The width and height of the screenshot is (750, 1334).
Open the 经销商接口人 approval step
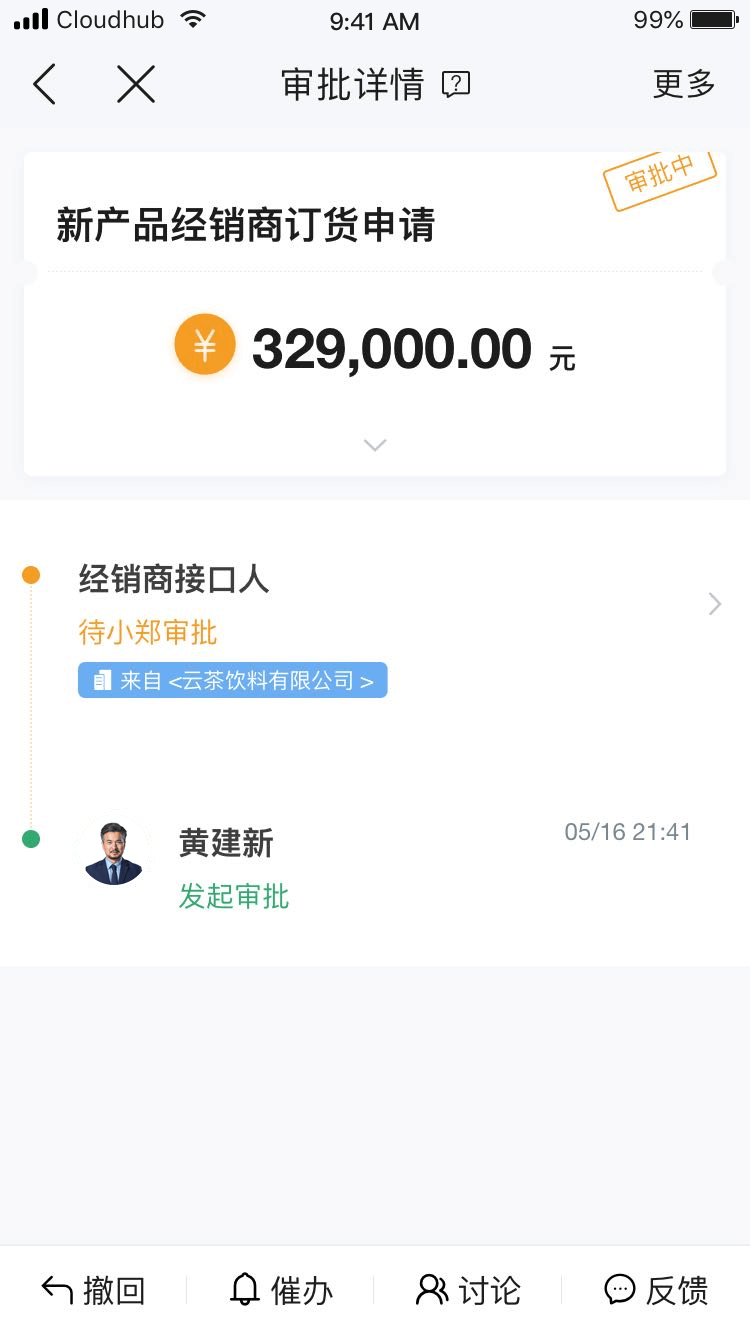[400, 603]
